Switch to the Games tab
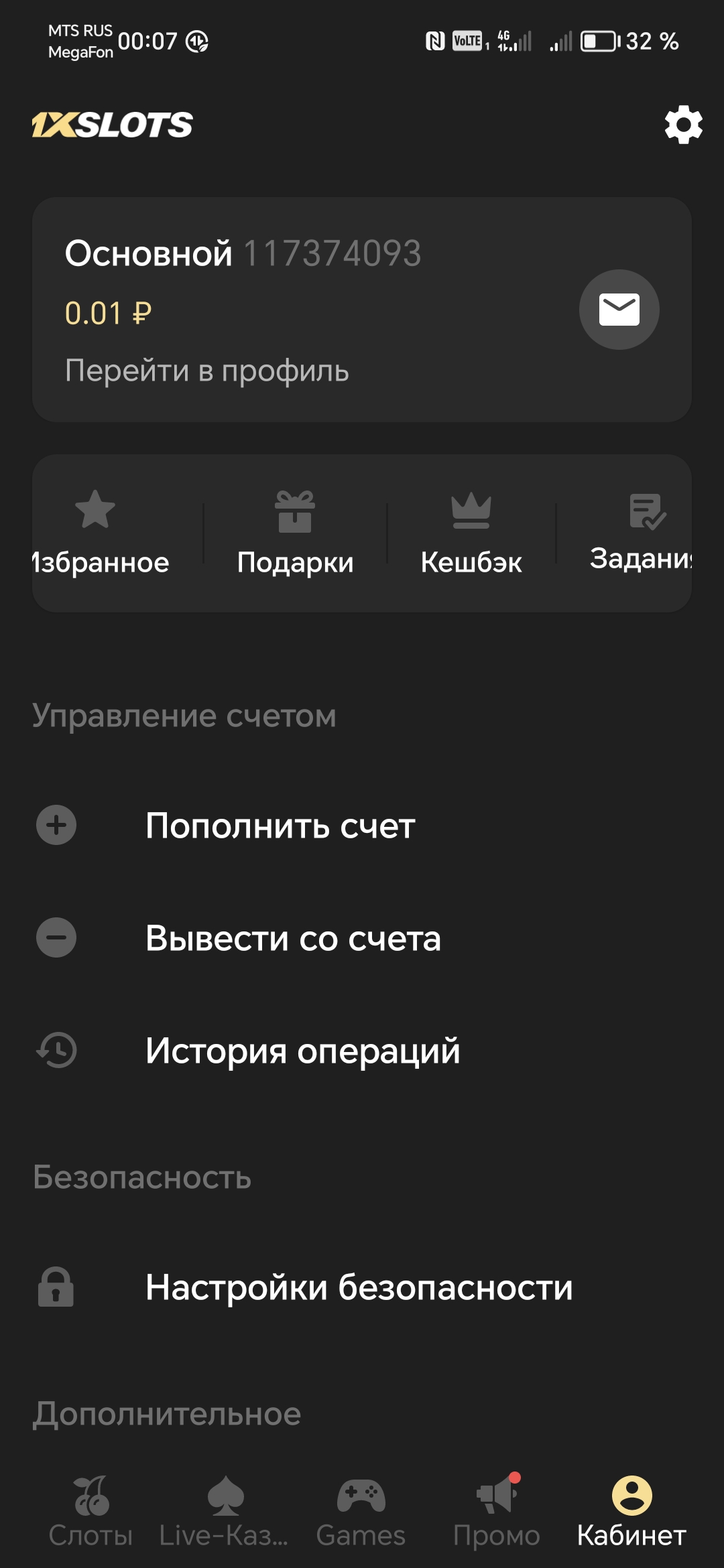 pyautogui.click(x=361, y=1509)
